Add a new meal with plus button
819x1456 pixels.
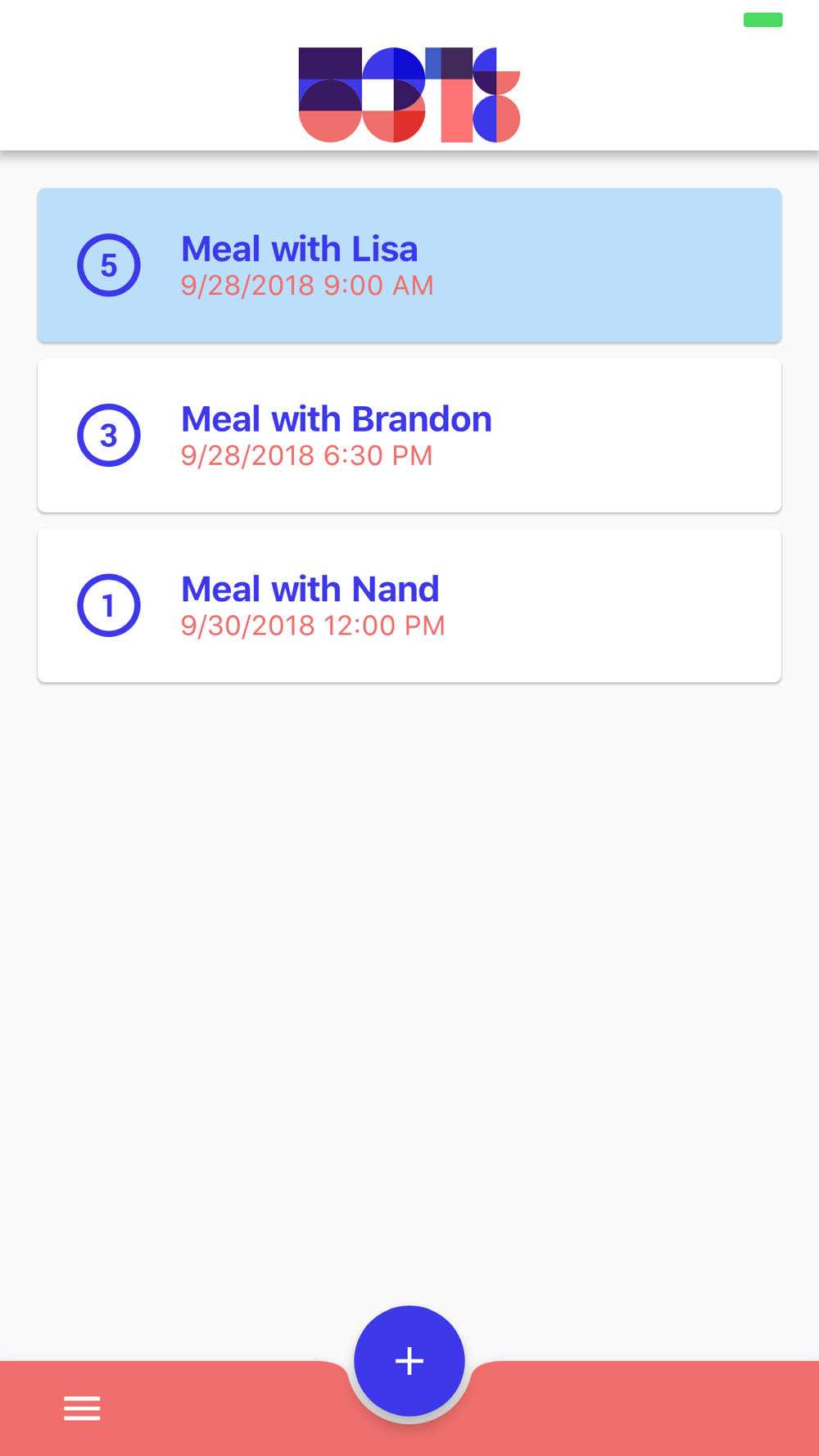click(409, 1361)
